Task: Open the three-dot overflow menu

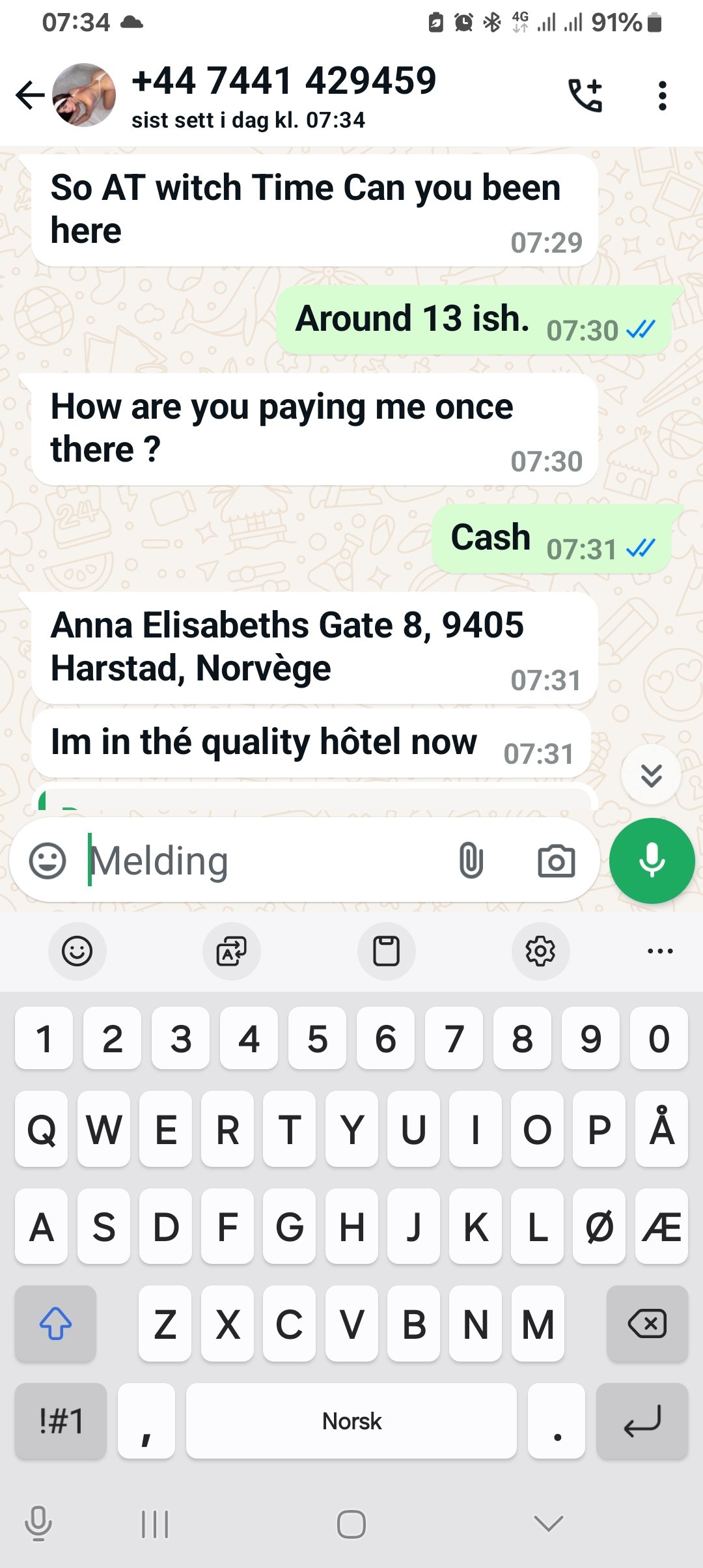Action: (662, 96)
